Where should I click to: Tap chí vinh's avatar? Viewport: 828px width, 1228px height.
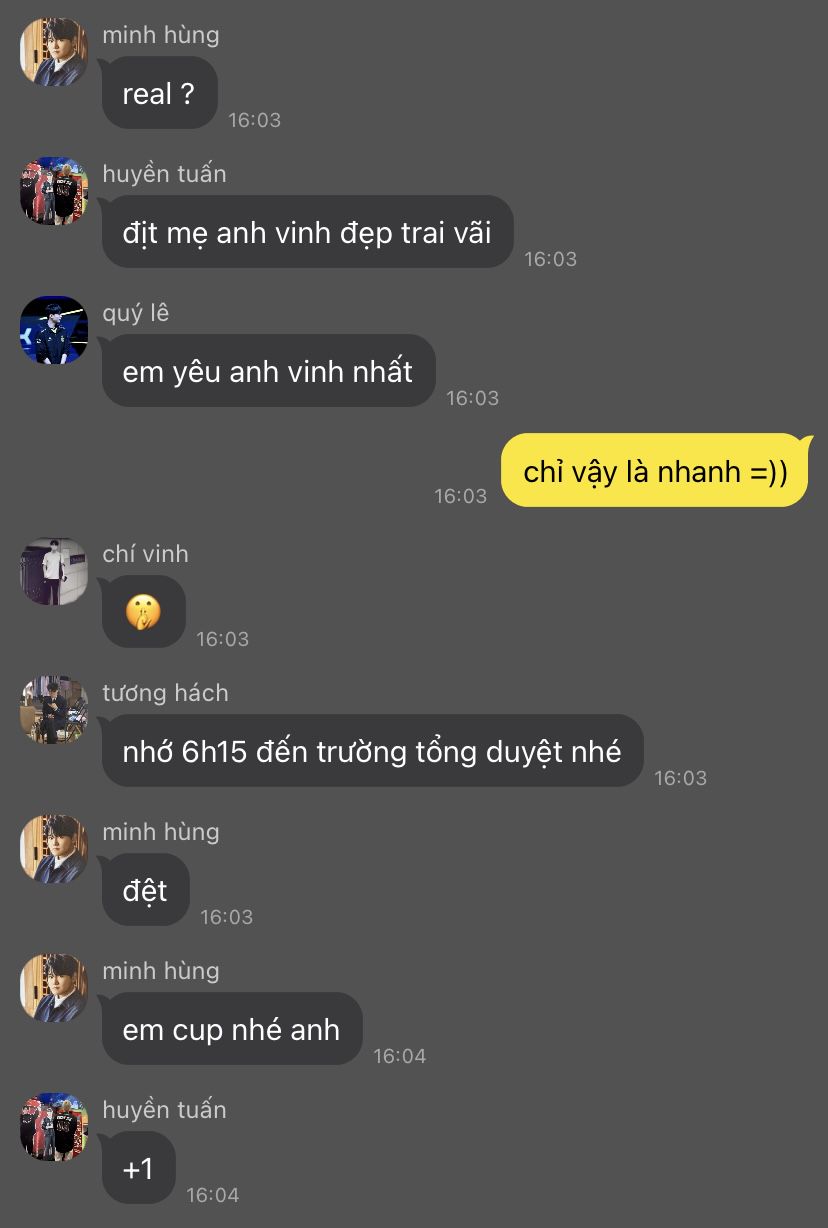(54, 571)
